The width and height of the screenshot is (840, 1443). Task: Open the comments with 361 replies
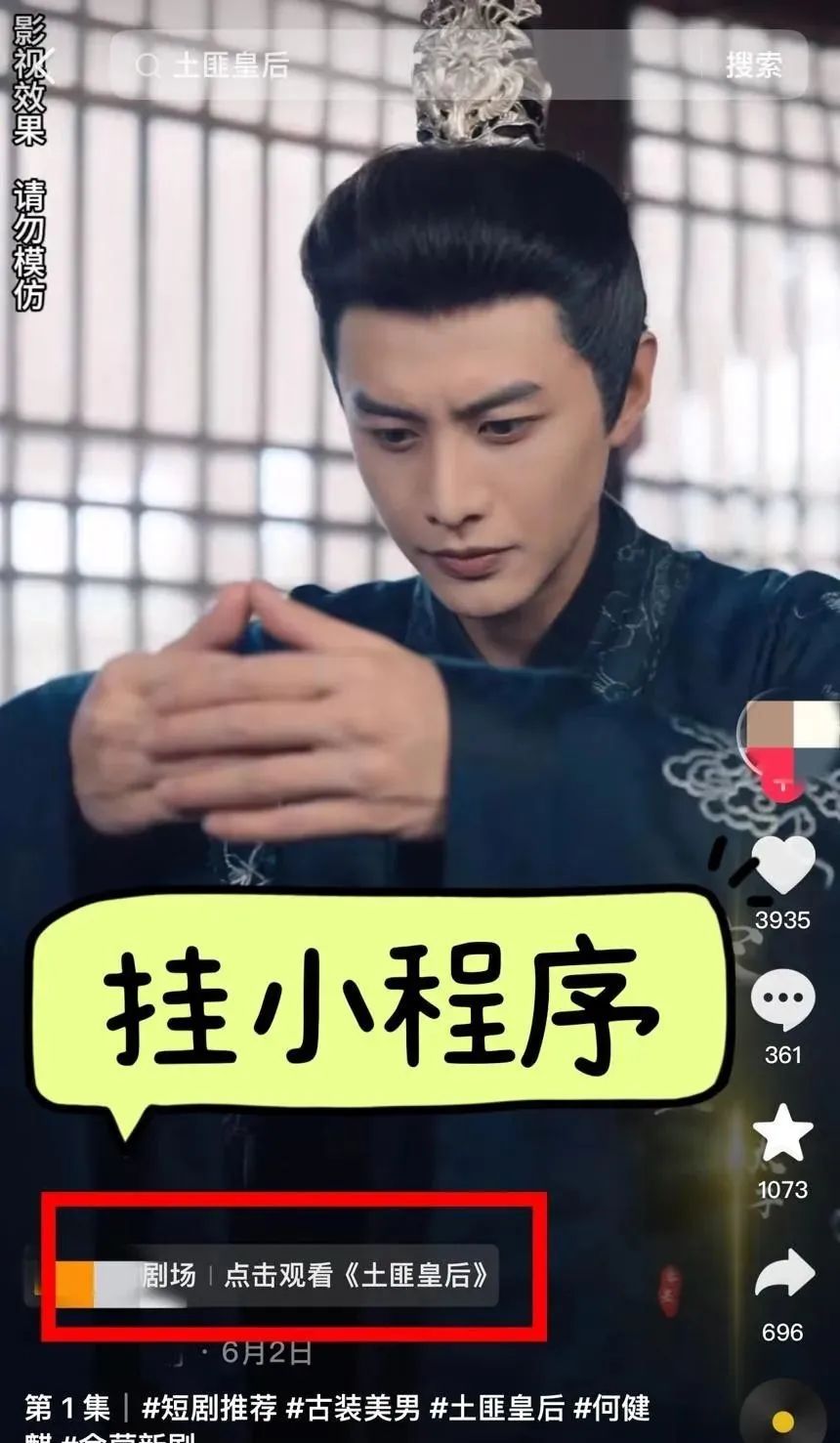(x=783, y=1001)
